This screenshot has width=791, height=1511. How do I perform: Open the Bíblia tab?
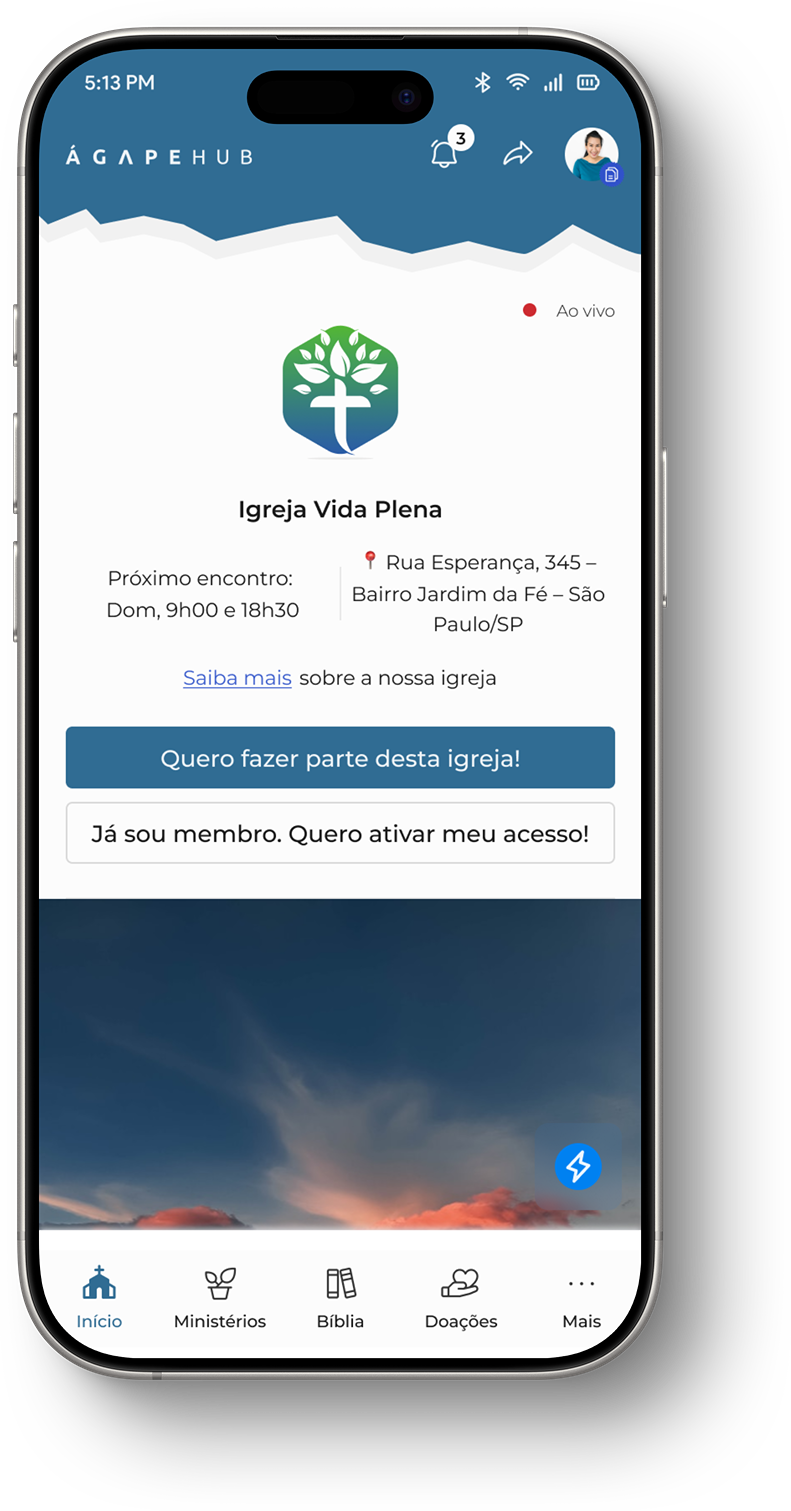click(340, 1298)
